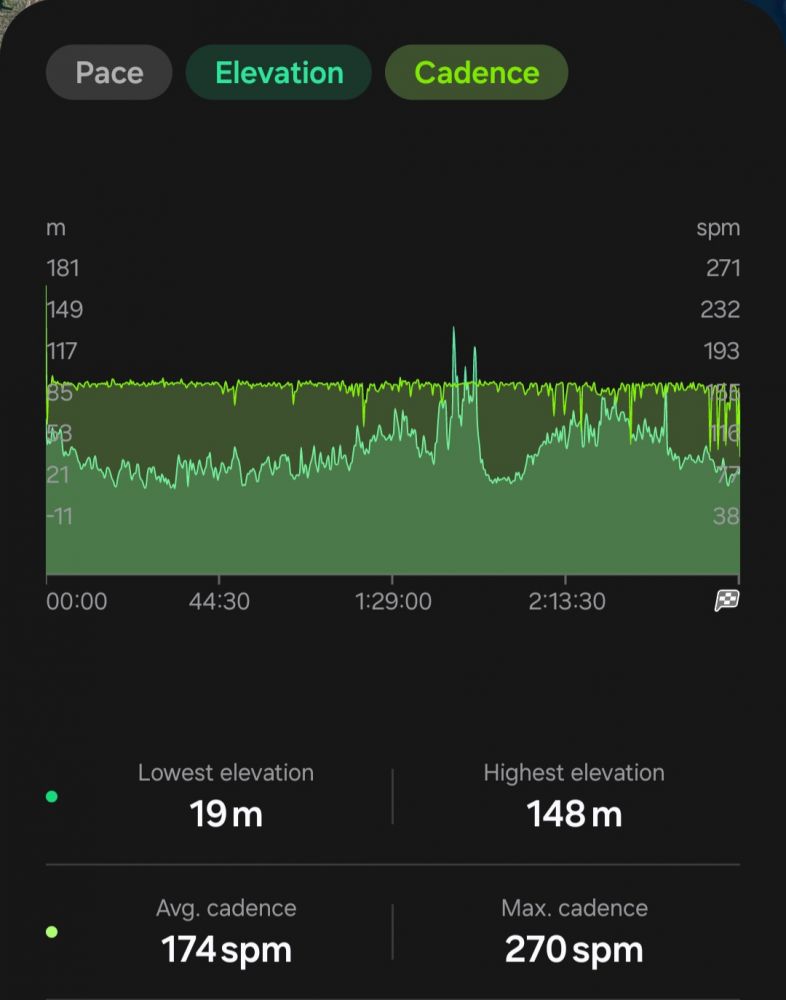Toggle the Cadence chip off
Screen dimensions: 786x1000
coord(476,73)
